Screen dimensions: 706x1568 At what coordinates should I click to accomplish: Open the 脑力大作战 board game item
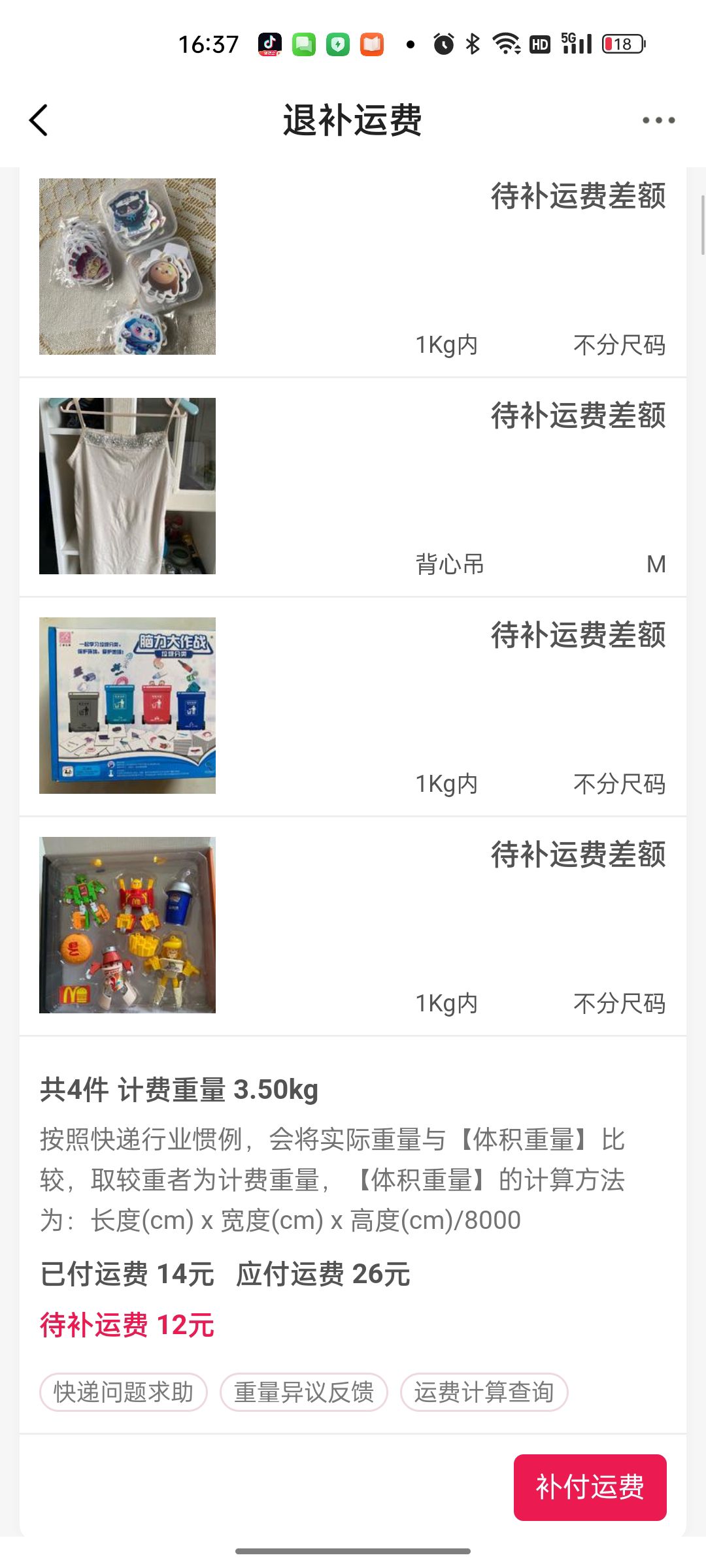click(x=127, y=706)
